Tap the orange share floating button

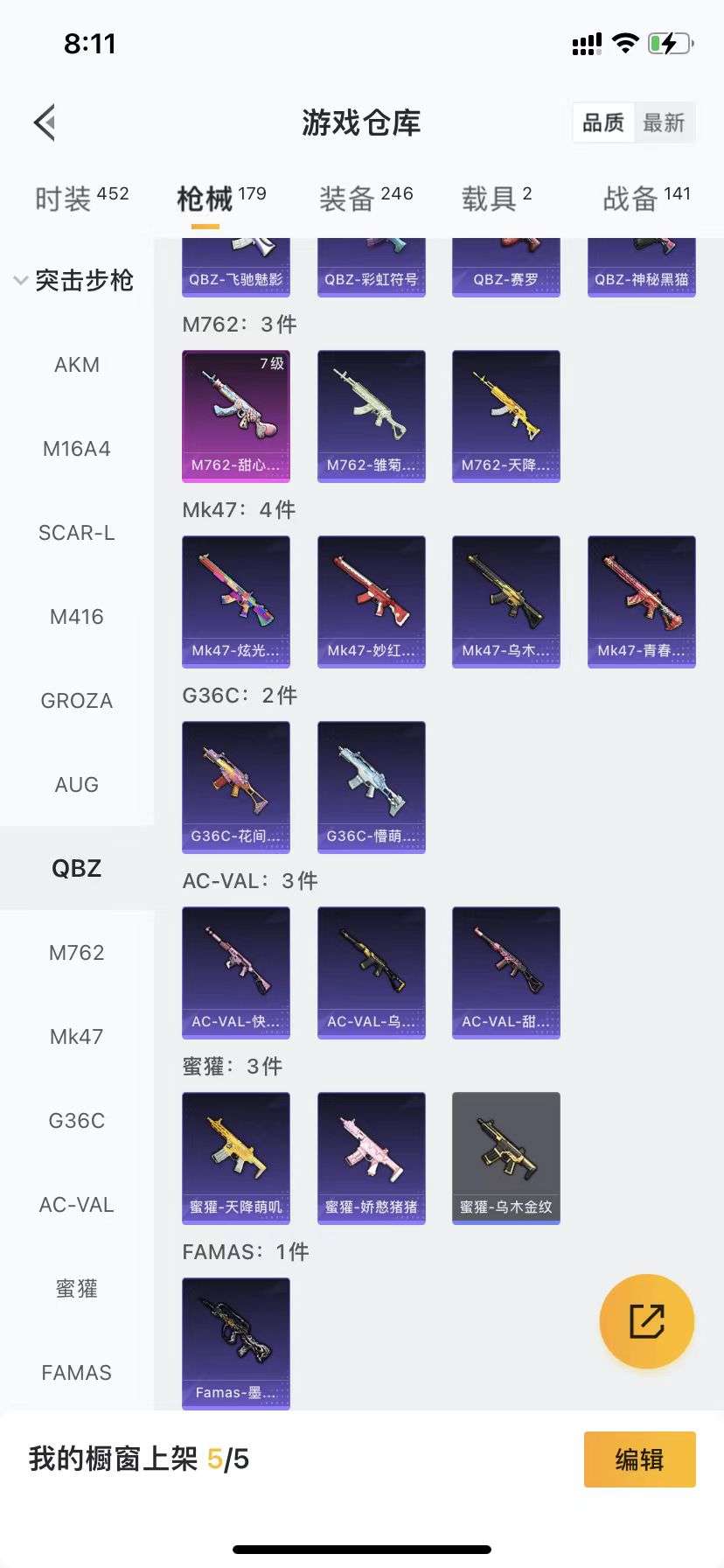tap(646, 1320)
